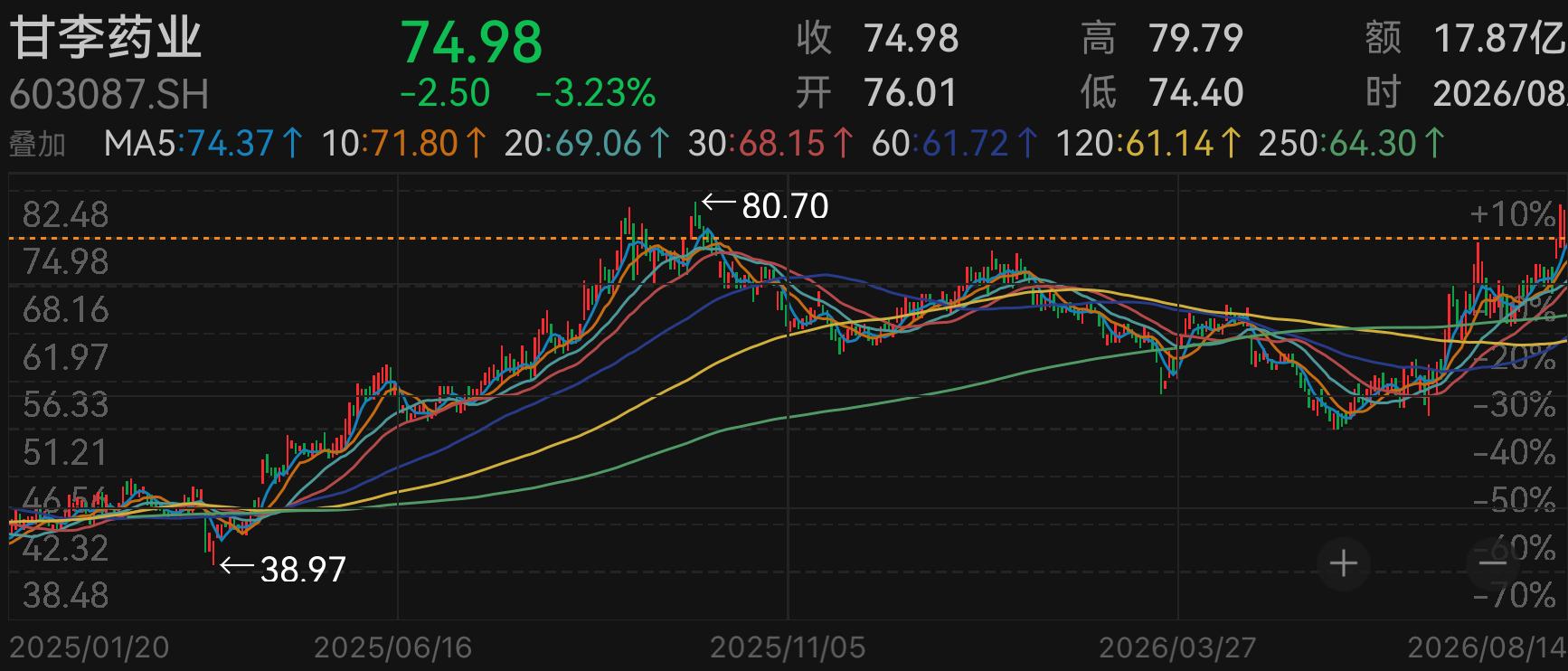
Task: Zoom in the chart with plus button
Action: click(x=1344, y=564)
